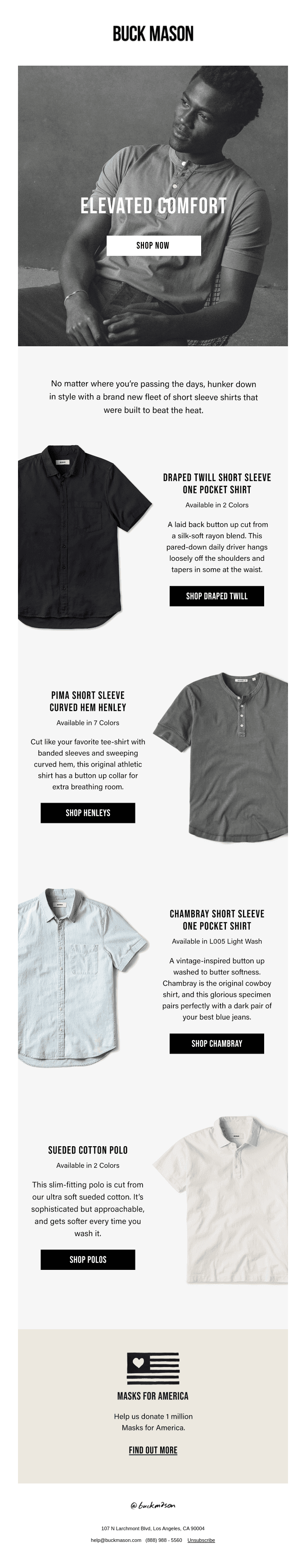Select the Shop Henleys button
Image resolution: width=306 pixels, height=1568 pixels.
pos(88,813)
